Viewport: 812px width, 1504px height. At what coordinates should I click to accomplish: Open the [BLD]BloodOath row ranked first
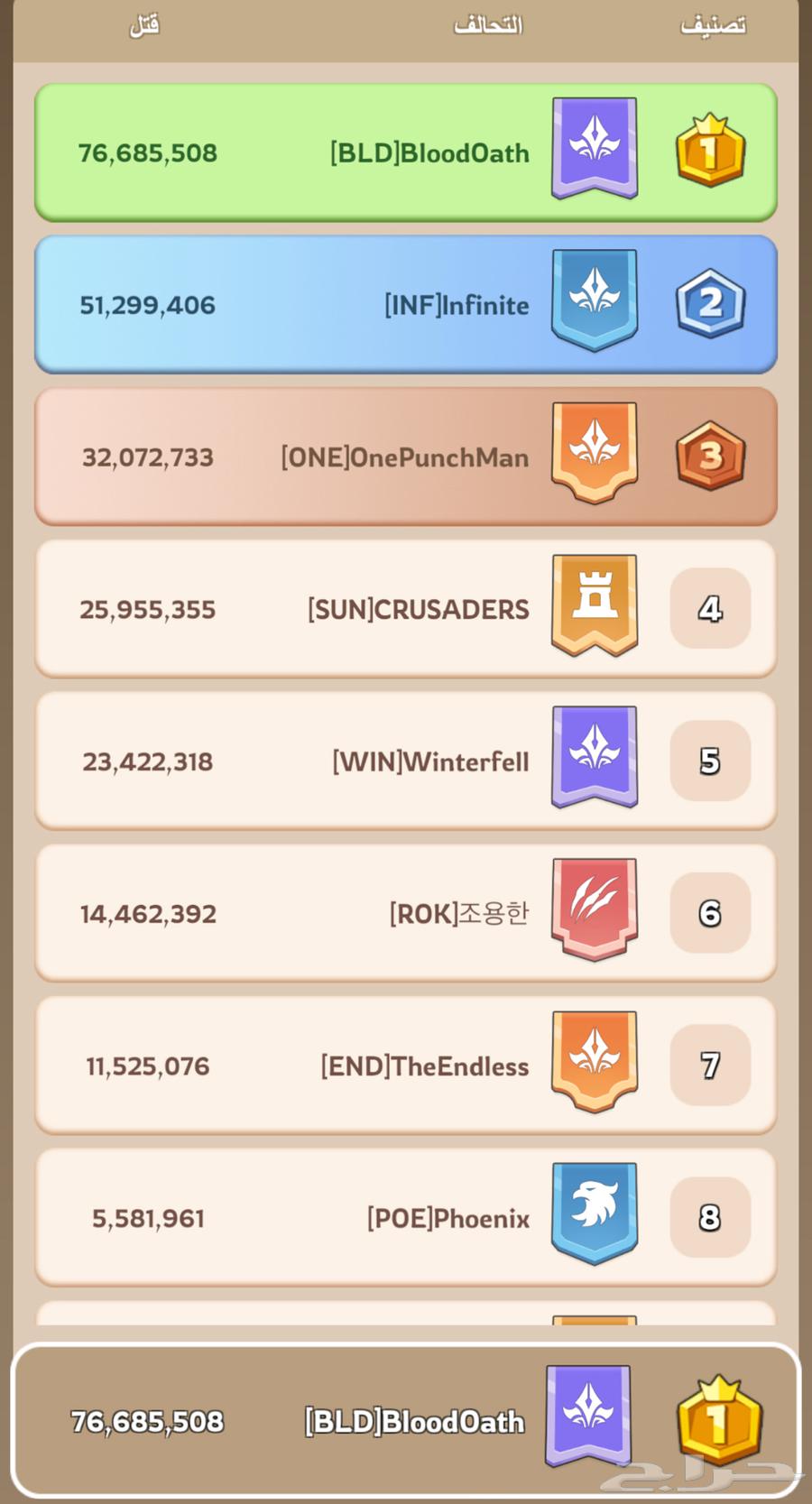pyautogui.click(x=406, y=152)
